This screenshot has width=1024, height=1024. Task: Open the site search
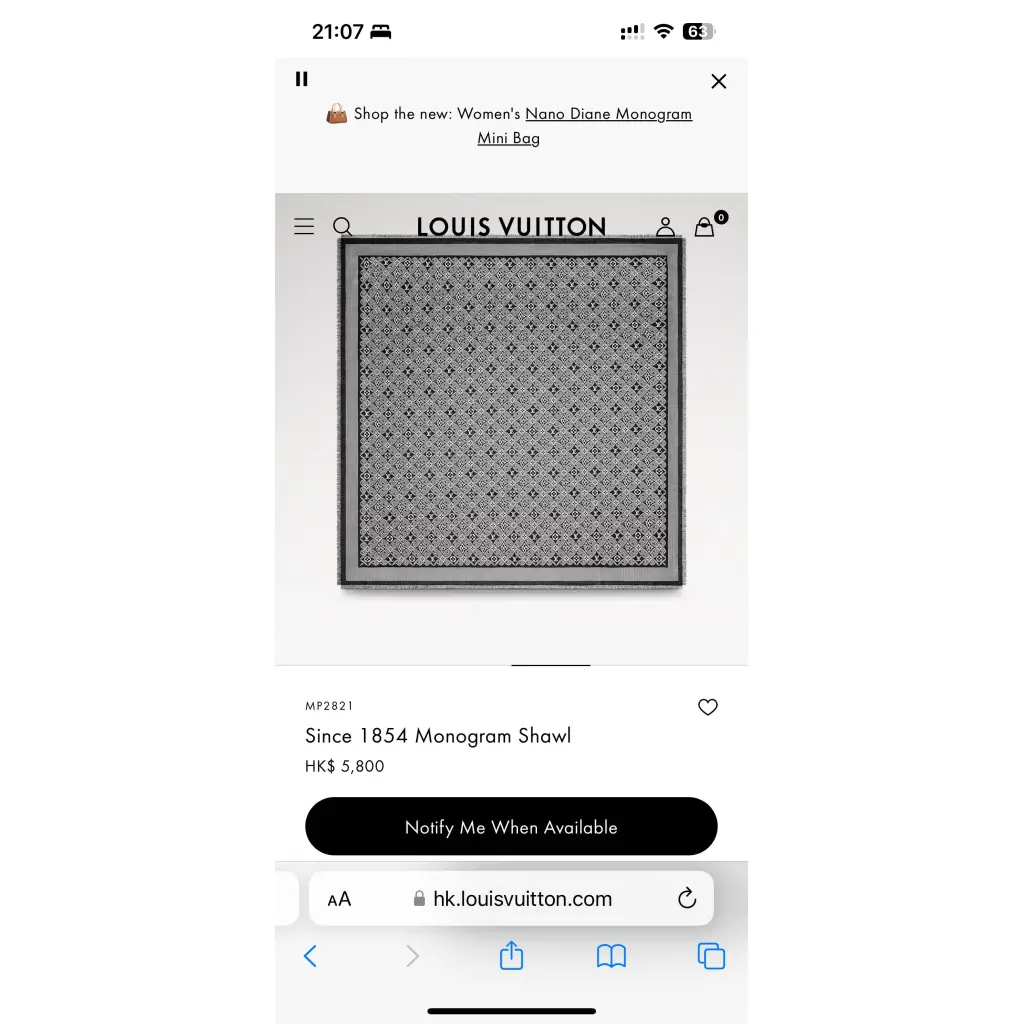(x=342, y=227)
